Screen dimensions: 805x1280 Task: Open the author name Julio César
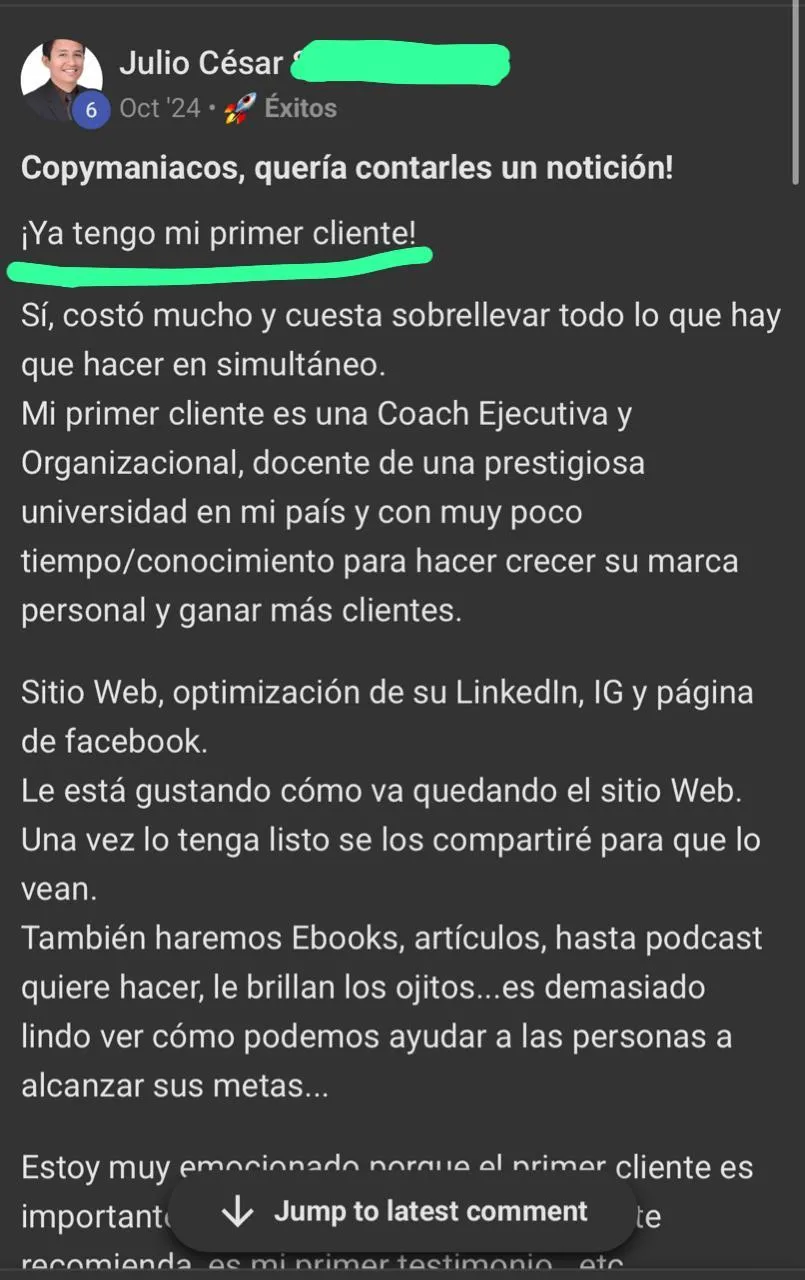(x=200, y=63)
